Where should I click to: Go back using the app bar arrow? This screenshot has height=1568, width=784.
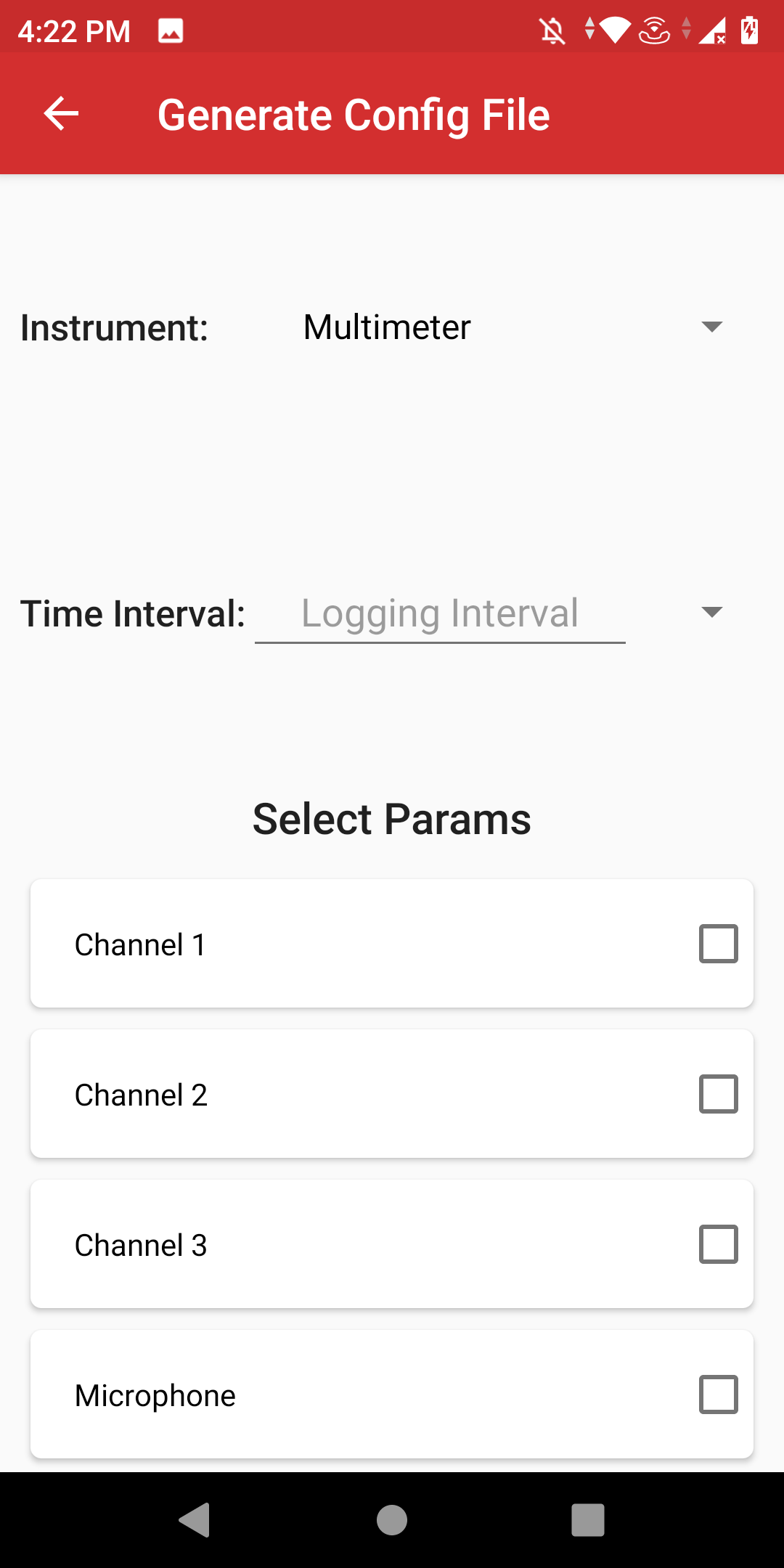click(61, 114)
